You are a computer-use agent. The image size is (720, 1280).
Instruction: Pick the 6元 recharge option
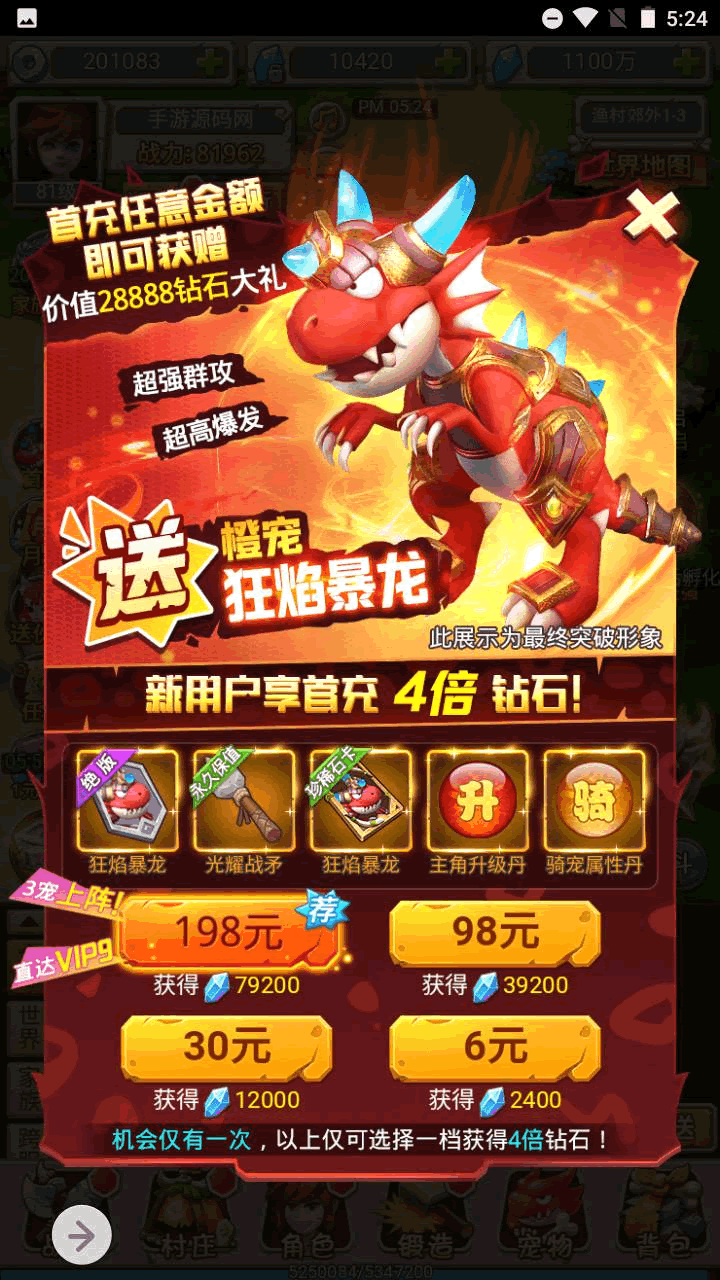pyautogui.click(x=495, y=1048)
